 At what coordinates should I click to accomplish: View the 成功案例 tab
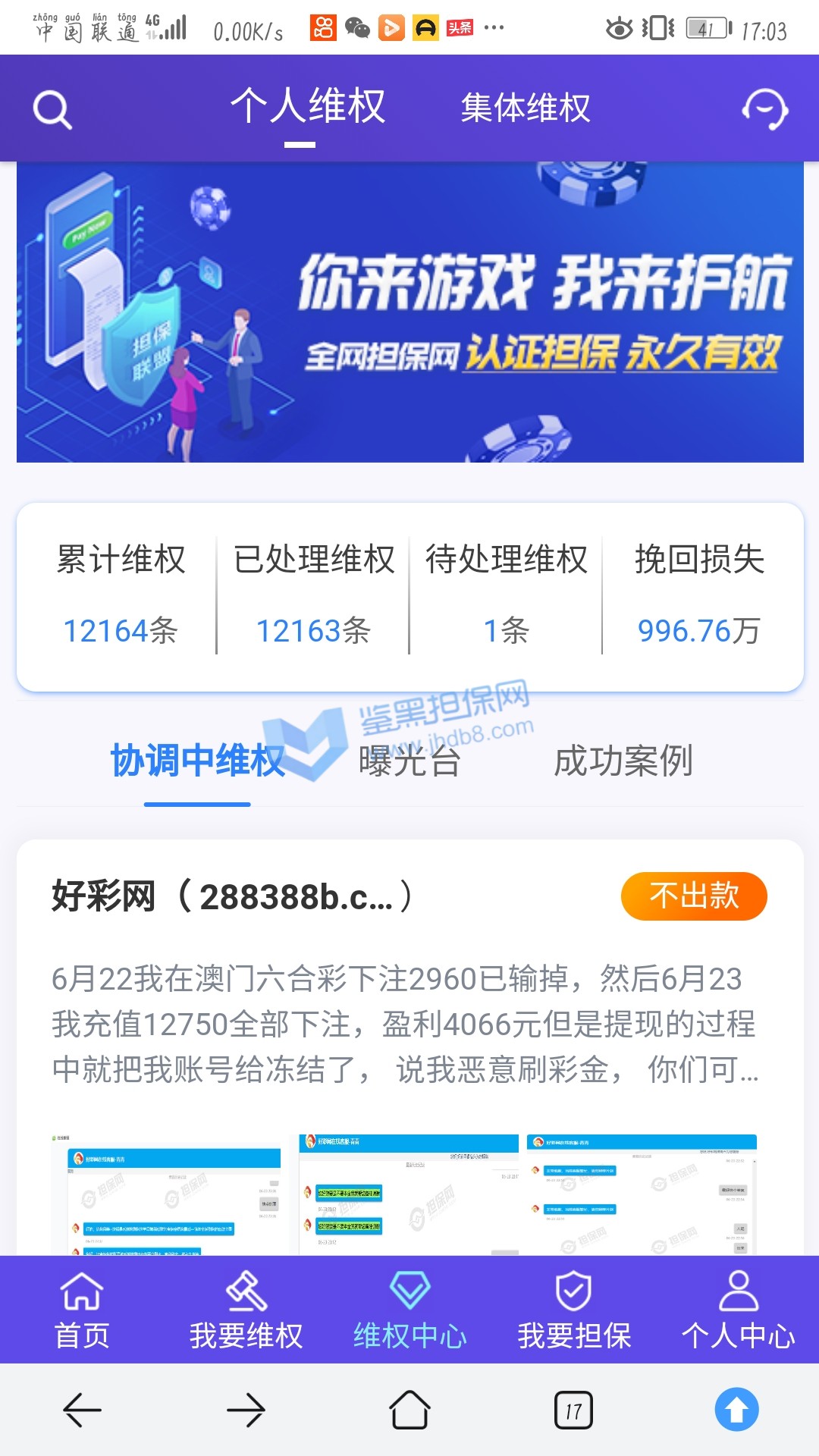[x=623, y=761]
